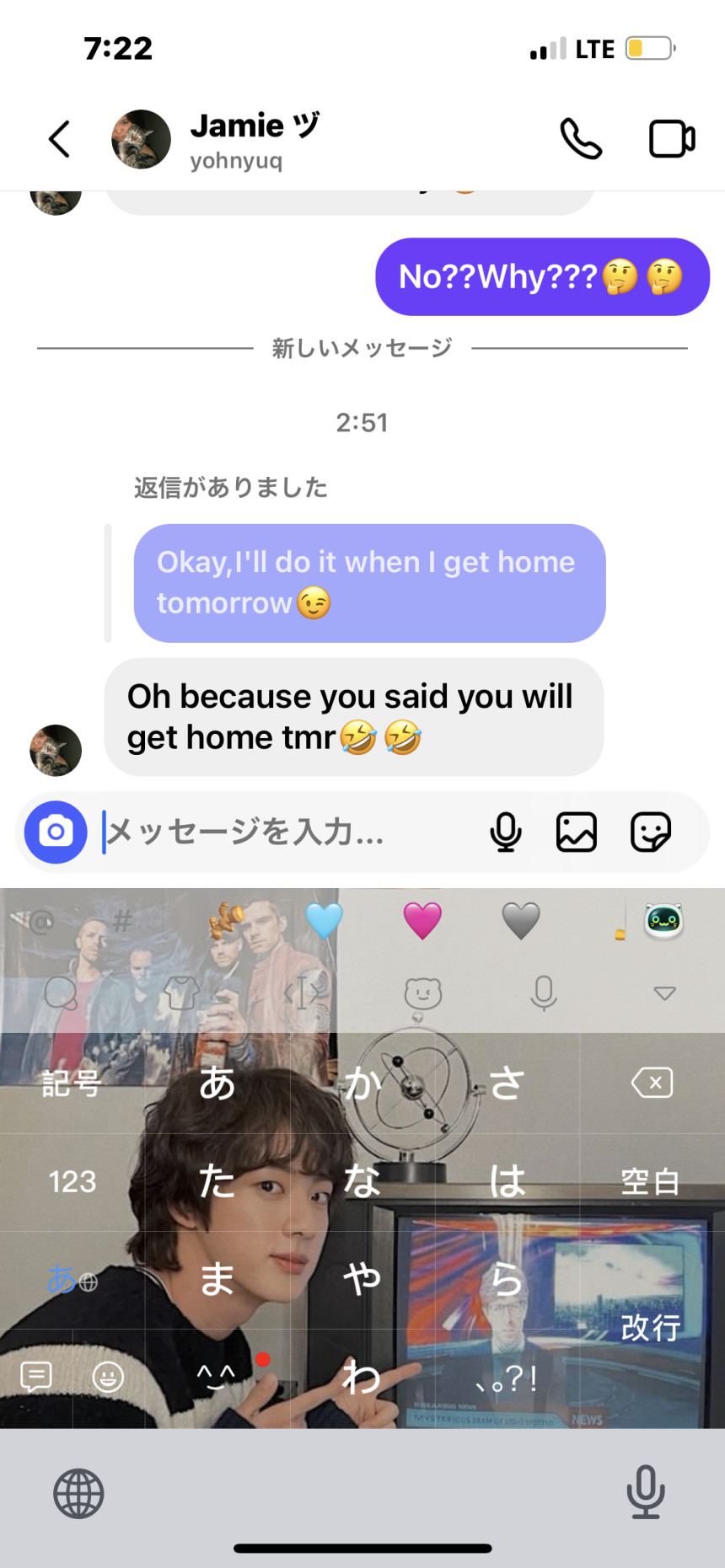Open the camera from the message bar
This screenshot has height=1568, width=725.
pyautogui.click(x=54, y=832)
